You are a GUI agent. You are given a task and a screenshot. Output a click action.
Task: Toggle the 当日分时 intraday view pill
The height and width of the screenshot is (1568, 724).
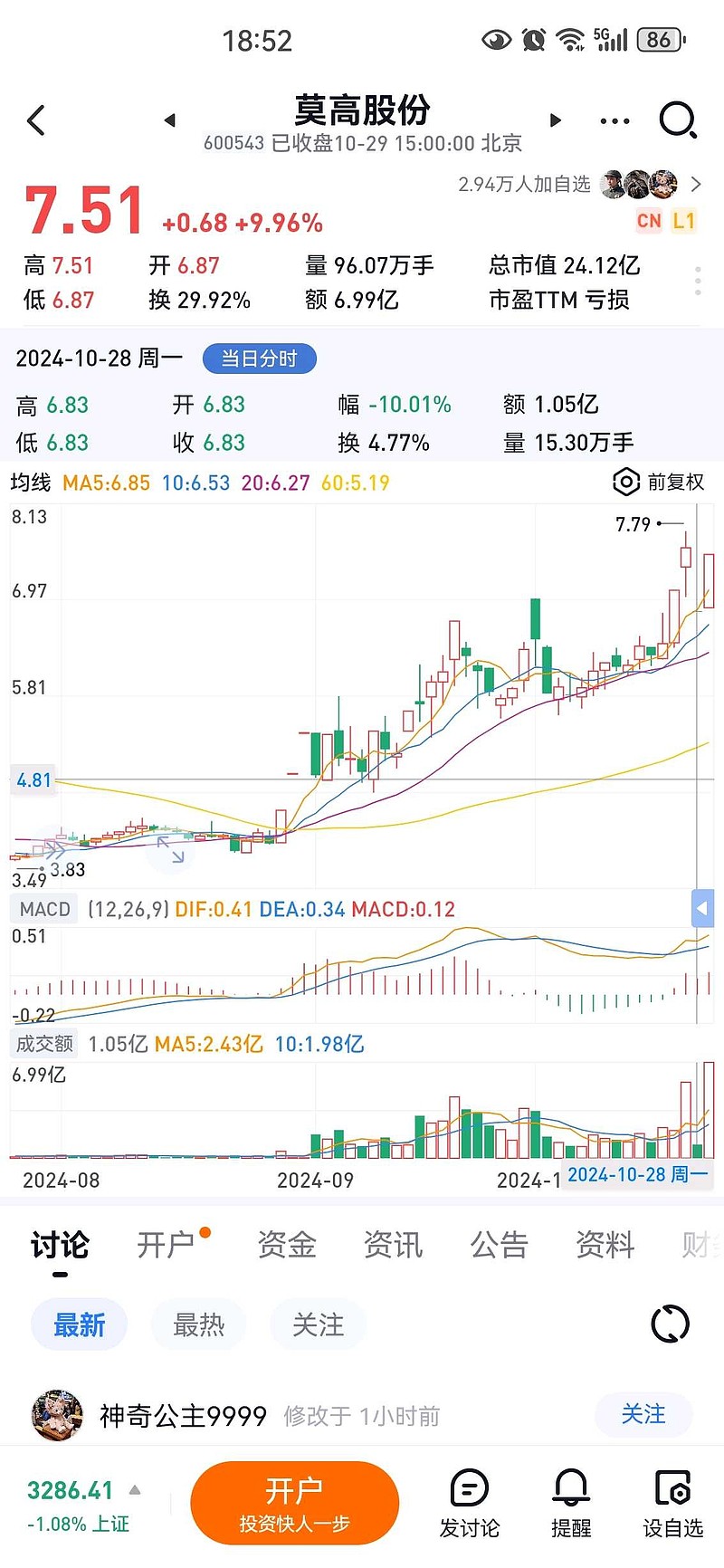coord(259,359)
